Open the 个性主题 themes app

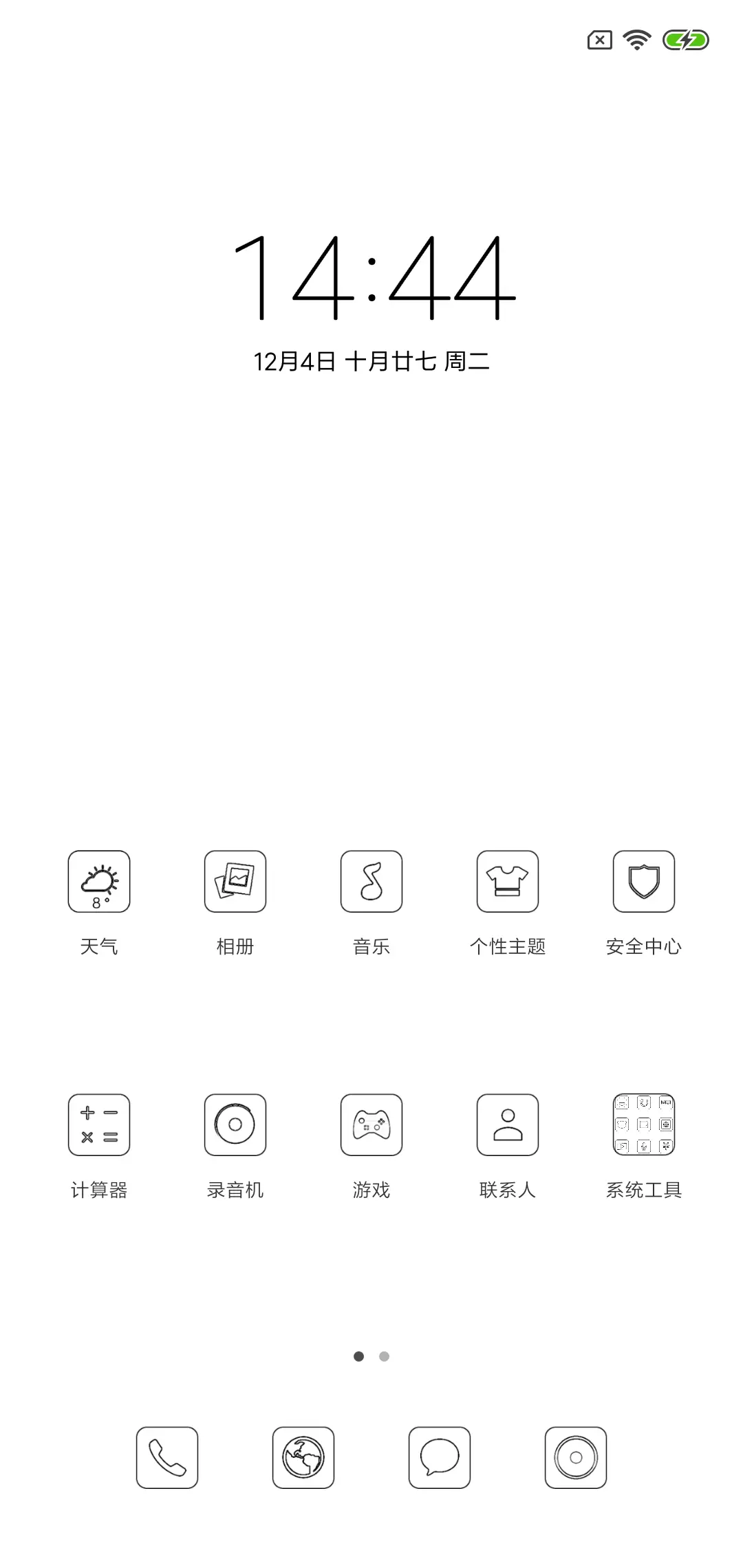pos(508,882)
